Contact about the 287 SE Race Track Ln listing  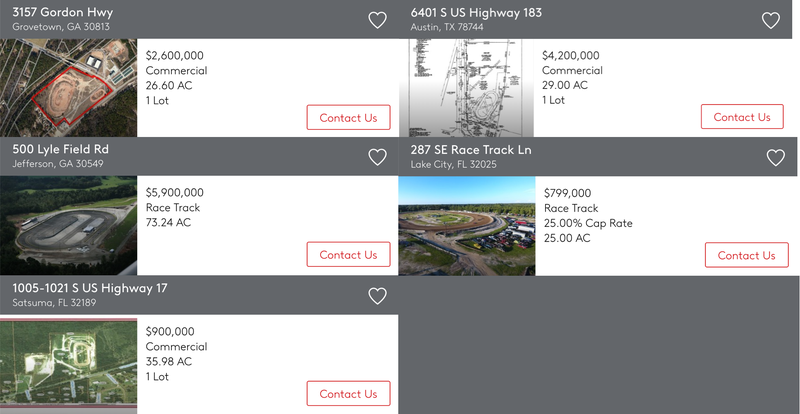coord(746,255)
